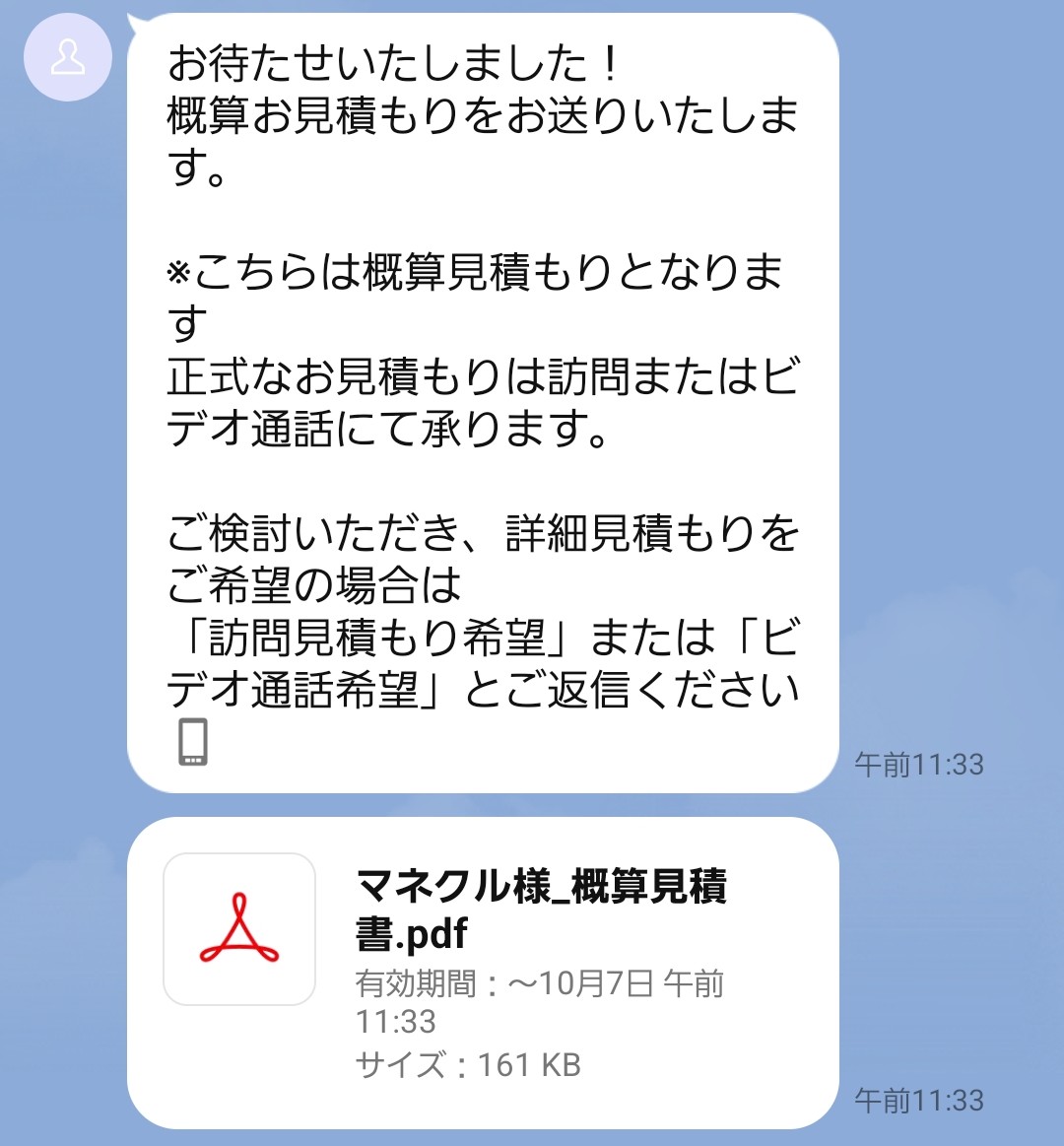Screen dimensions: 1064x1146
Task: Select the greeting message bubble
Action: tap(483, 394)
